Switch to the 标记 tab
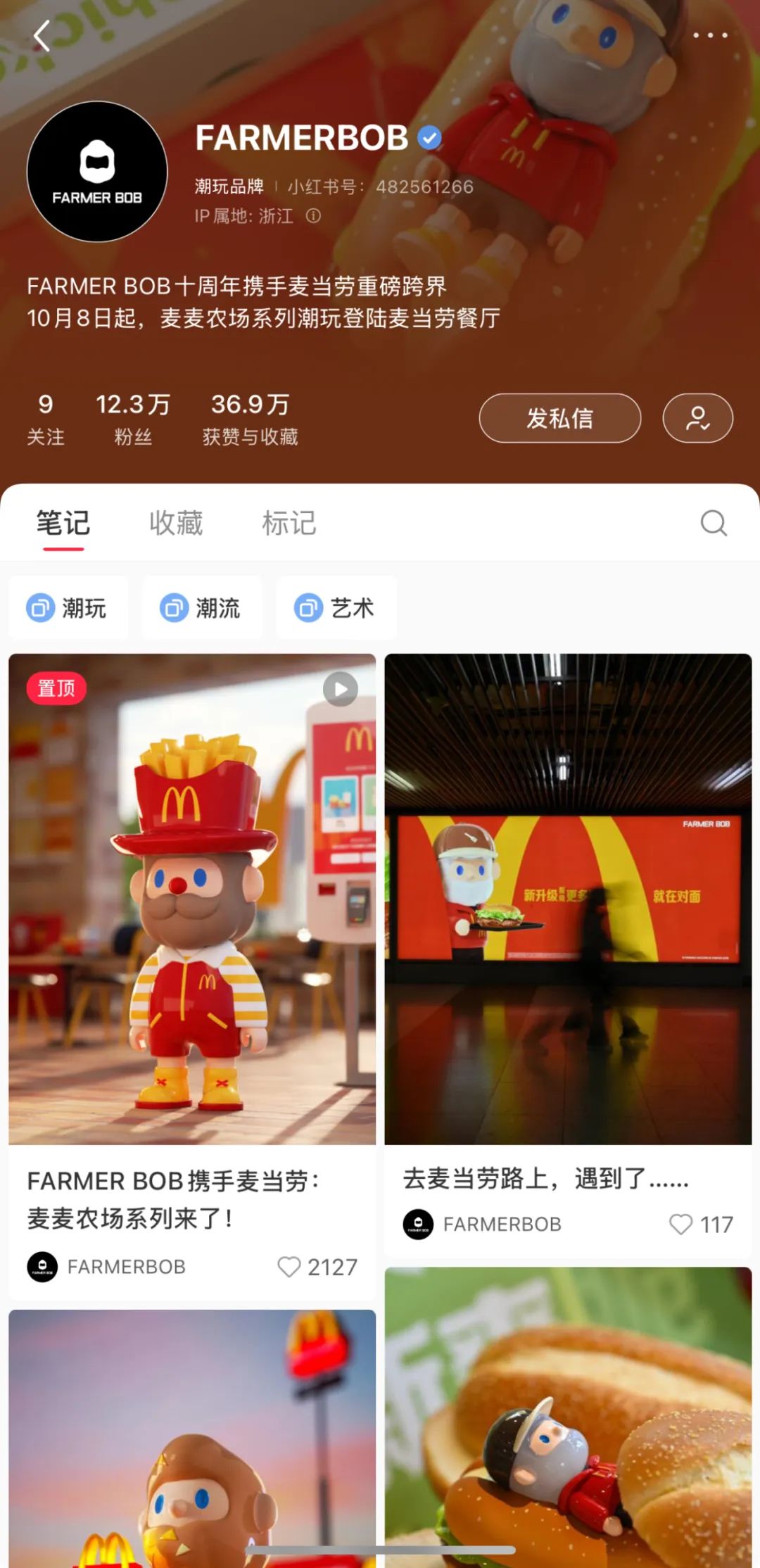This screenshot has height=1568, width=760. [x=289, y=524]
